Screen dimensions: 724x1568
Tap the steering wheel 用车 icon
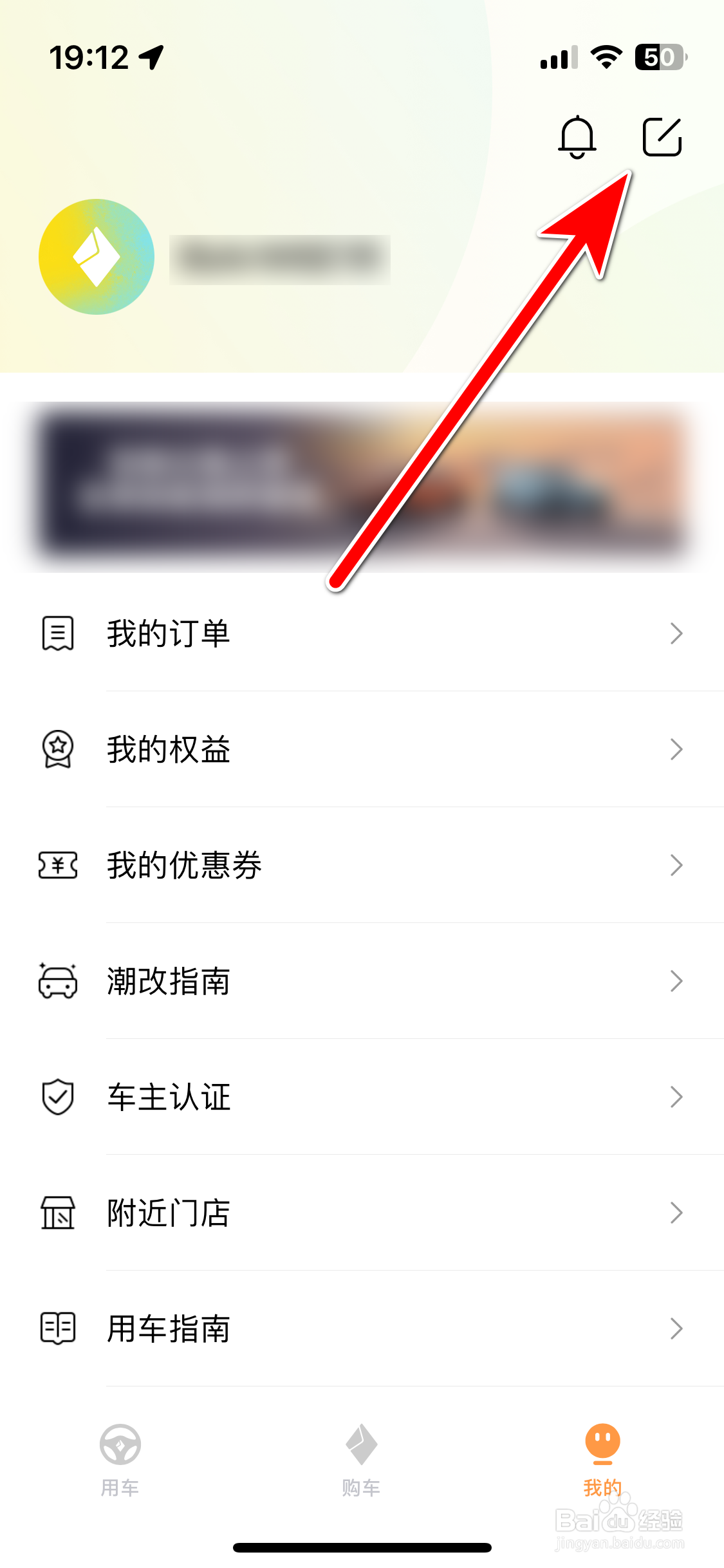coord(120,1445)
